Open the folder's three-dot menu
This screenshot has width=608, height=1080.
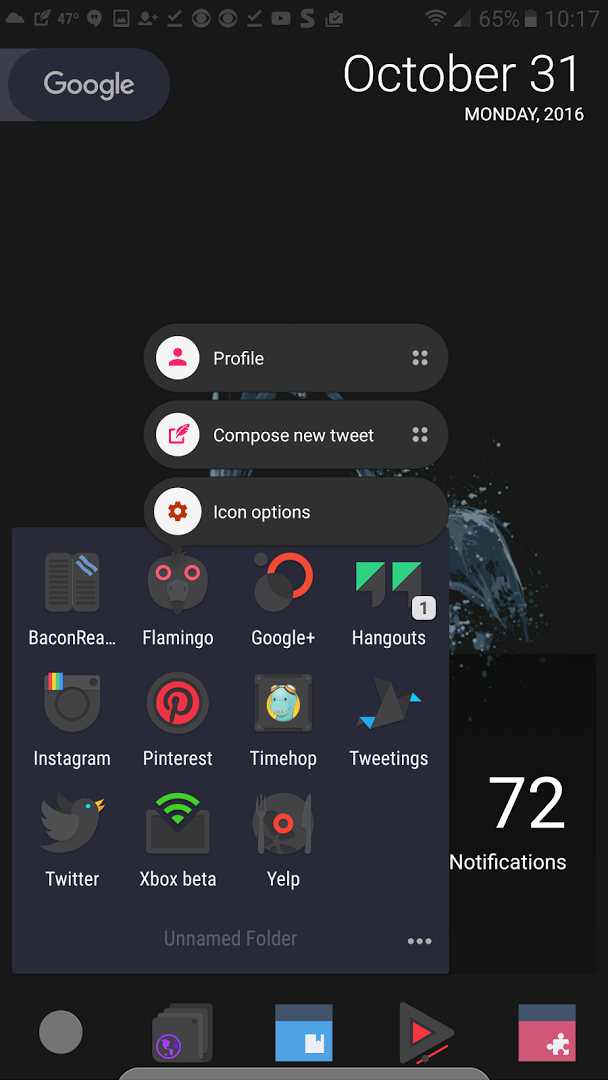coord(420,941)
